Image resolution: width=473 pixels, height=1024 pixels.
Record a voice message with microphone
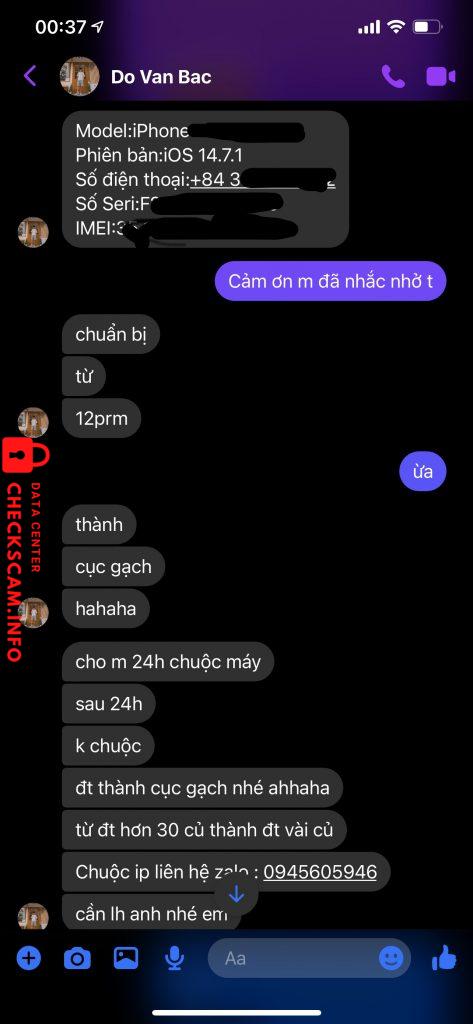coord(174,958)
